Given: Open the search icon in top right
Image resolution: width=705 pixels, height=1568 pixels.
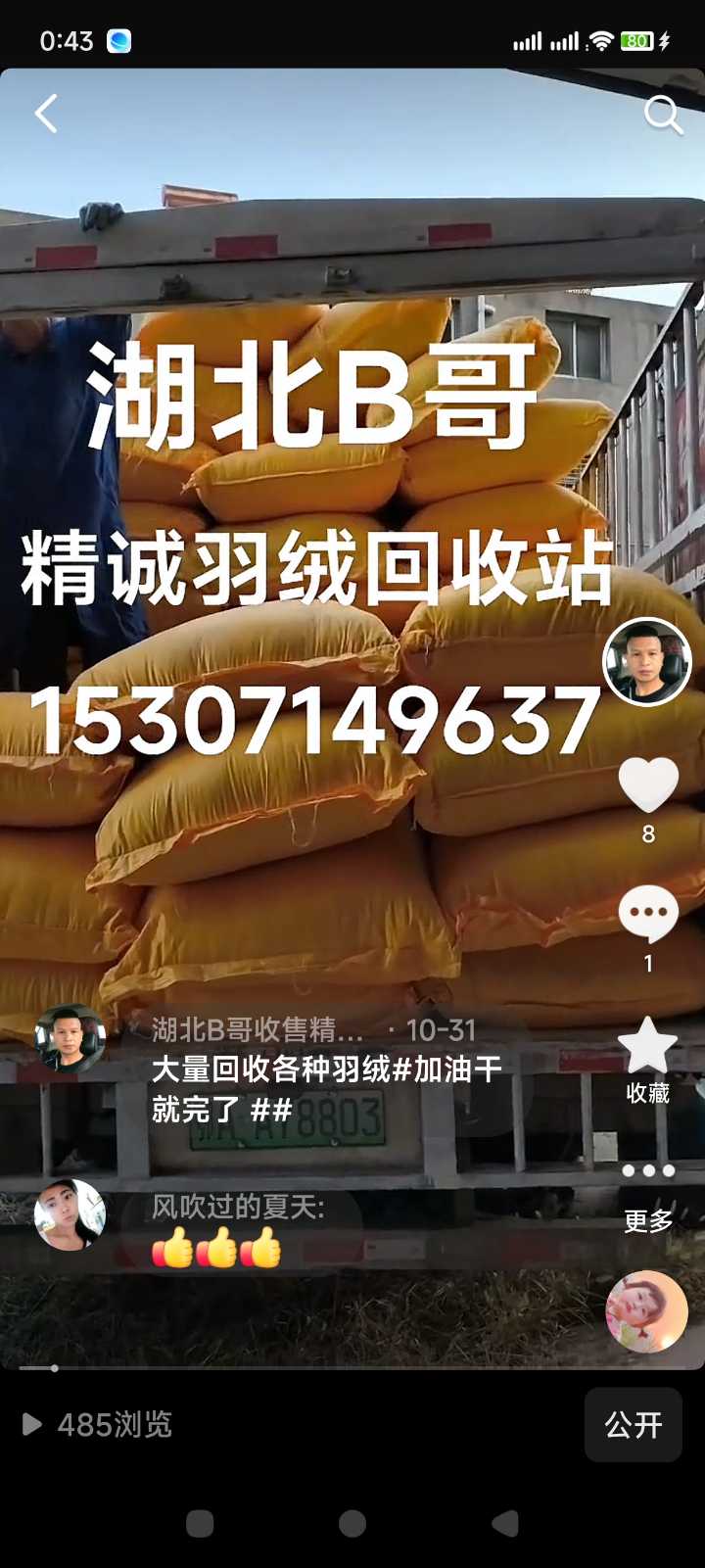Looking at the screenshot, I should (664, 116).
